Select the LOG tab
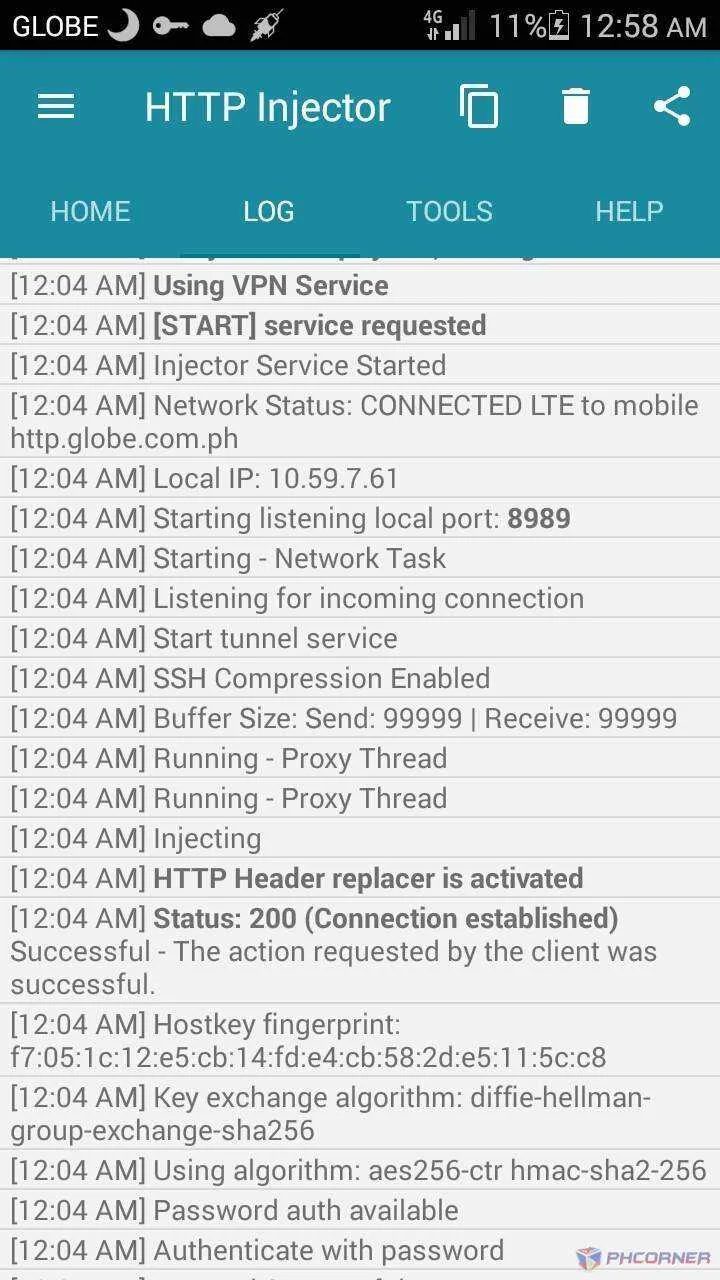This screenshot has width=720, height=1280. (x=269, y=211)
